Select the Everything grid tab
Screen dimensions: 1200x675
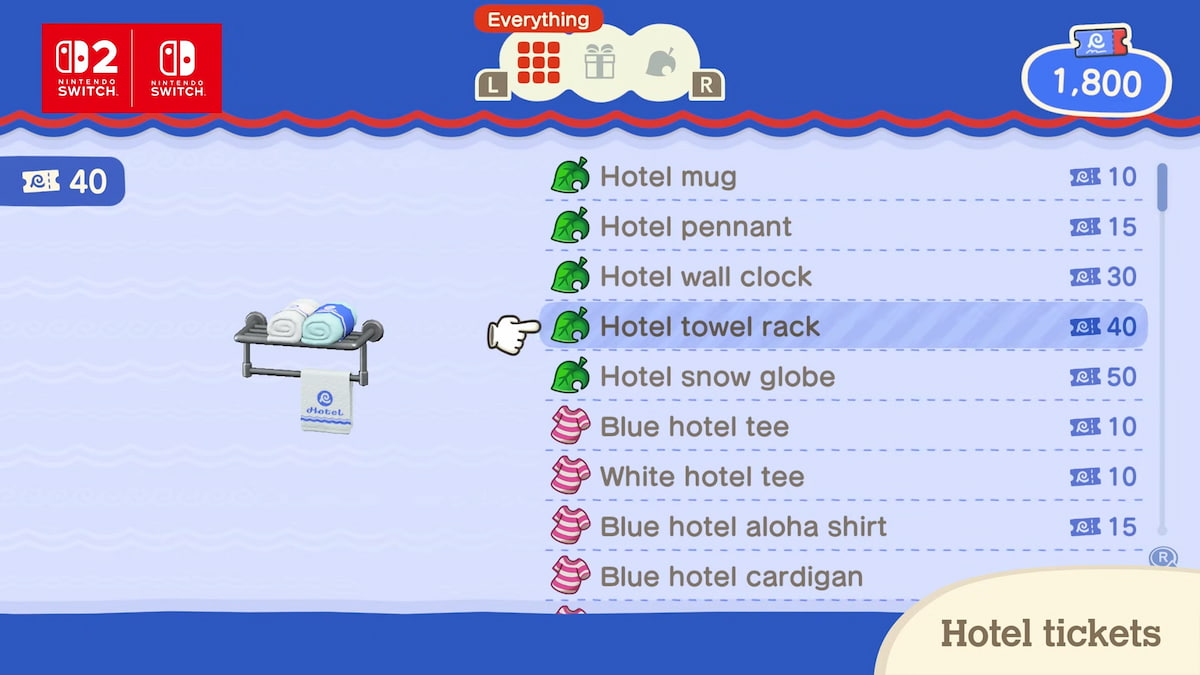[538, 63]
